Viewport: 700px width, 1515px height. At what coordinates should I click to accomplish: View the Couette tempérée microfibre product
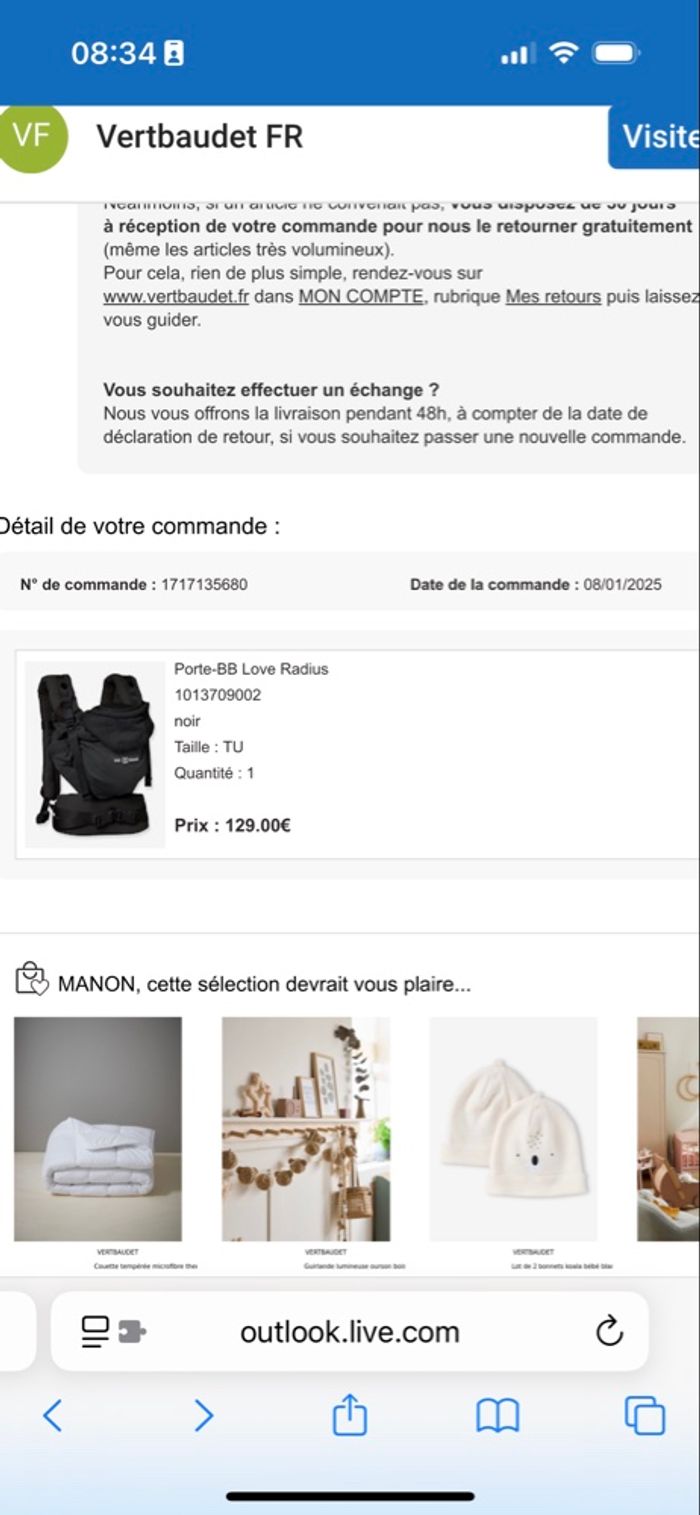(98, 1129)
